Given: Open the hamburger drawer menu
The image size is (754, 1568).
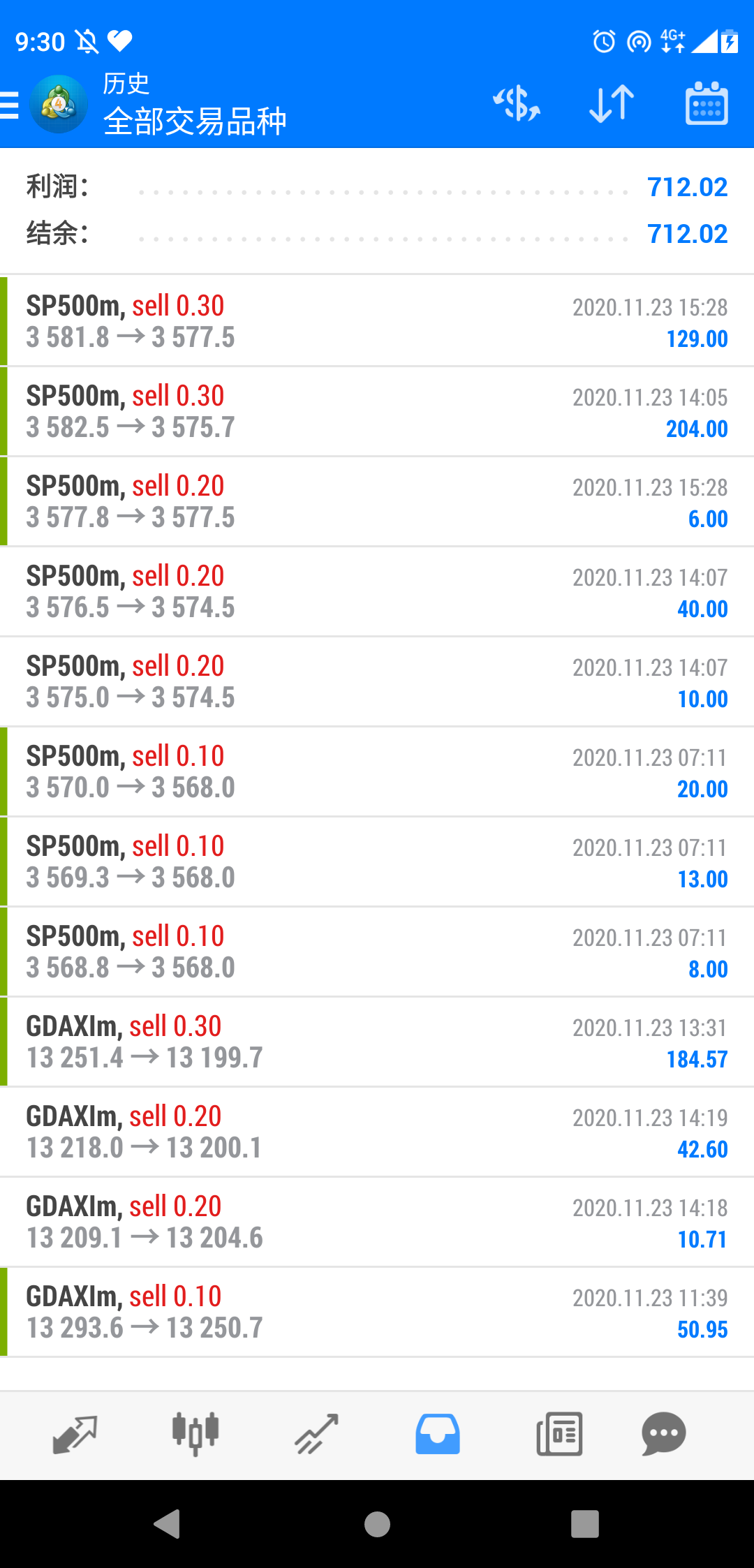Looking at the screenshot, I should pos(10,105).
